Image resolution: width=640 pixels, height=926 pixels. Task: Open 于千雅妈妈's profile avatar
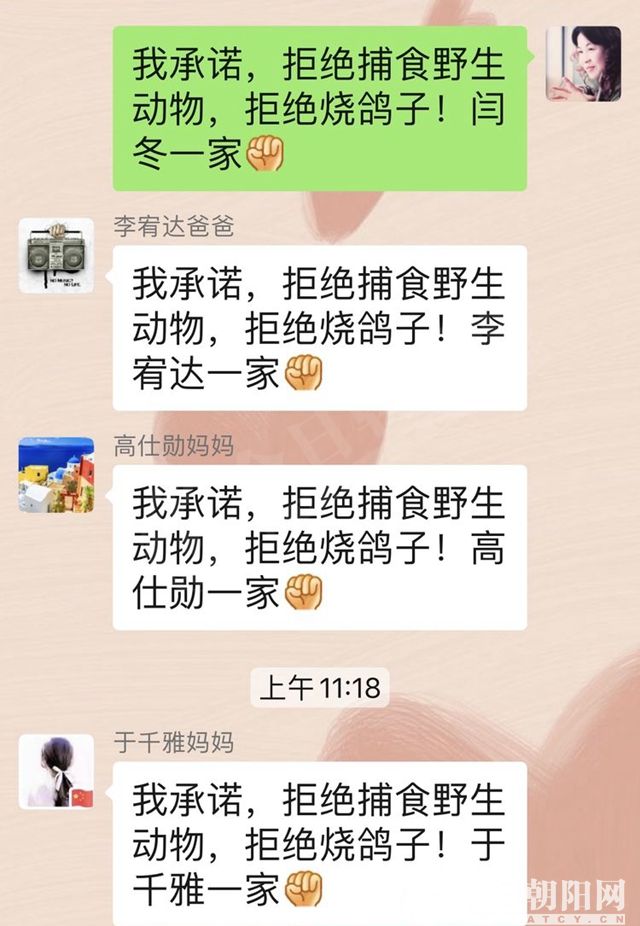pos(56,771)
